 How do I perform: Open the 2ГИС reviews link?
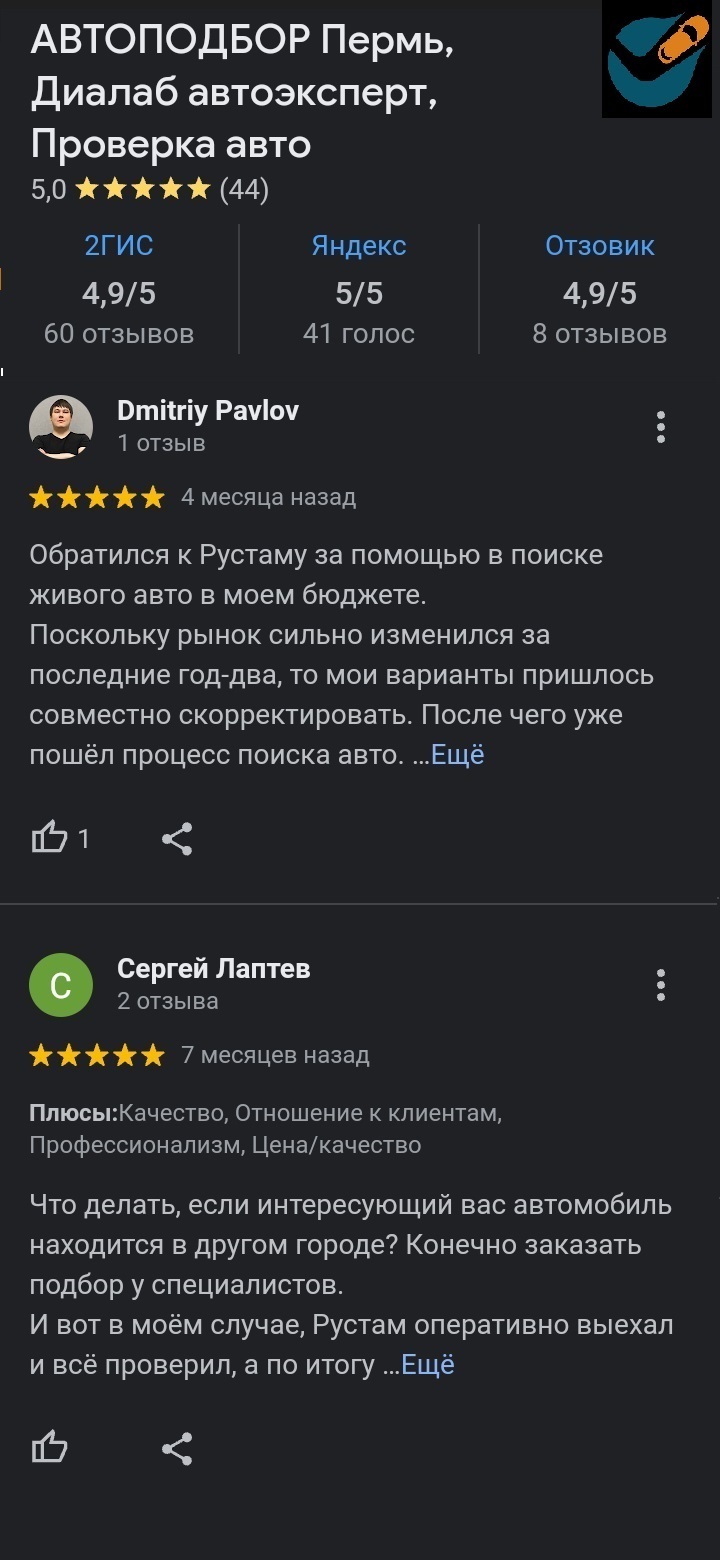tap(119, 246)
